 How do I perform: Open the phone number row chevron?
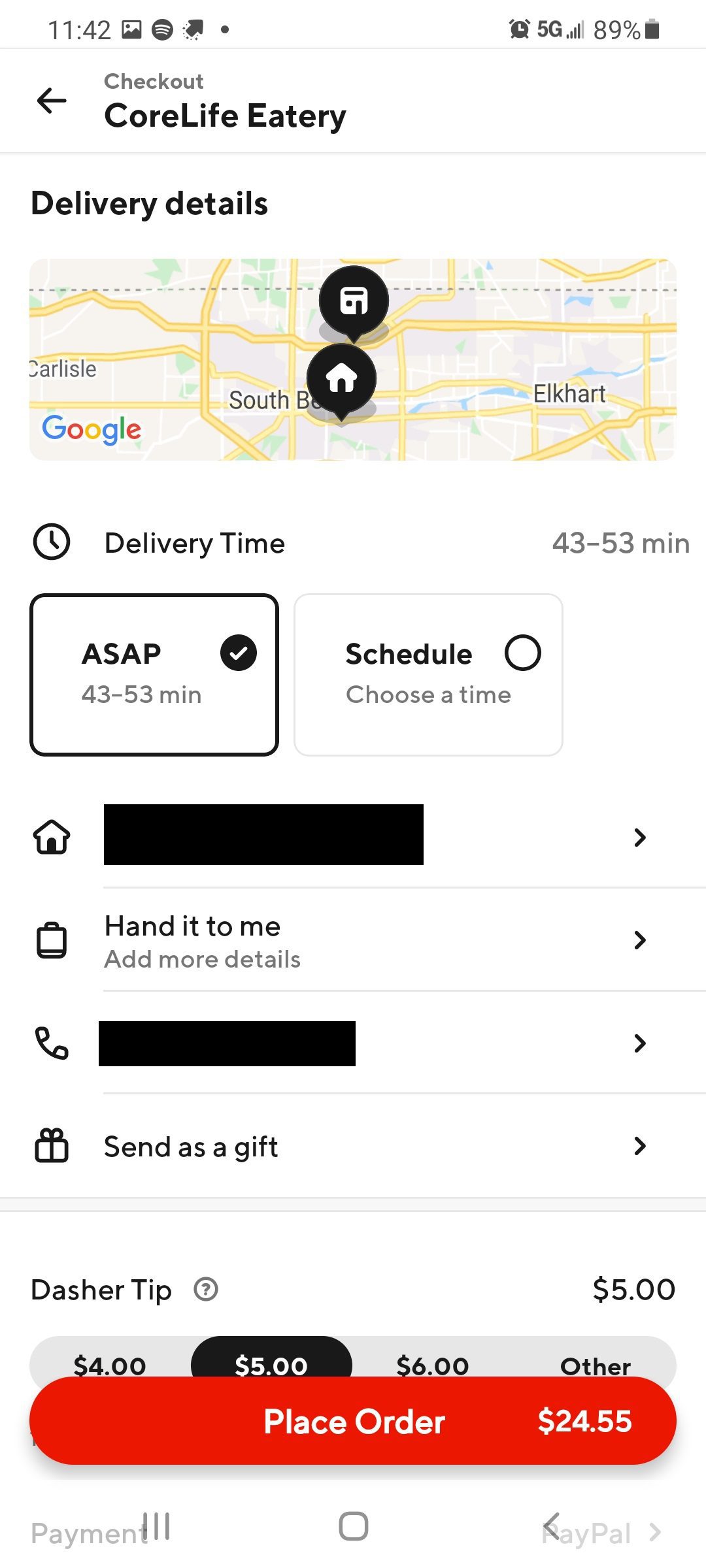coord(639,1043)
